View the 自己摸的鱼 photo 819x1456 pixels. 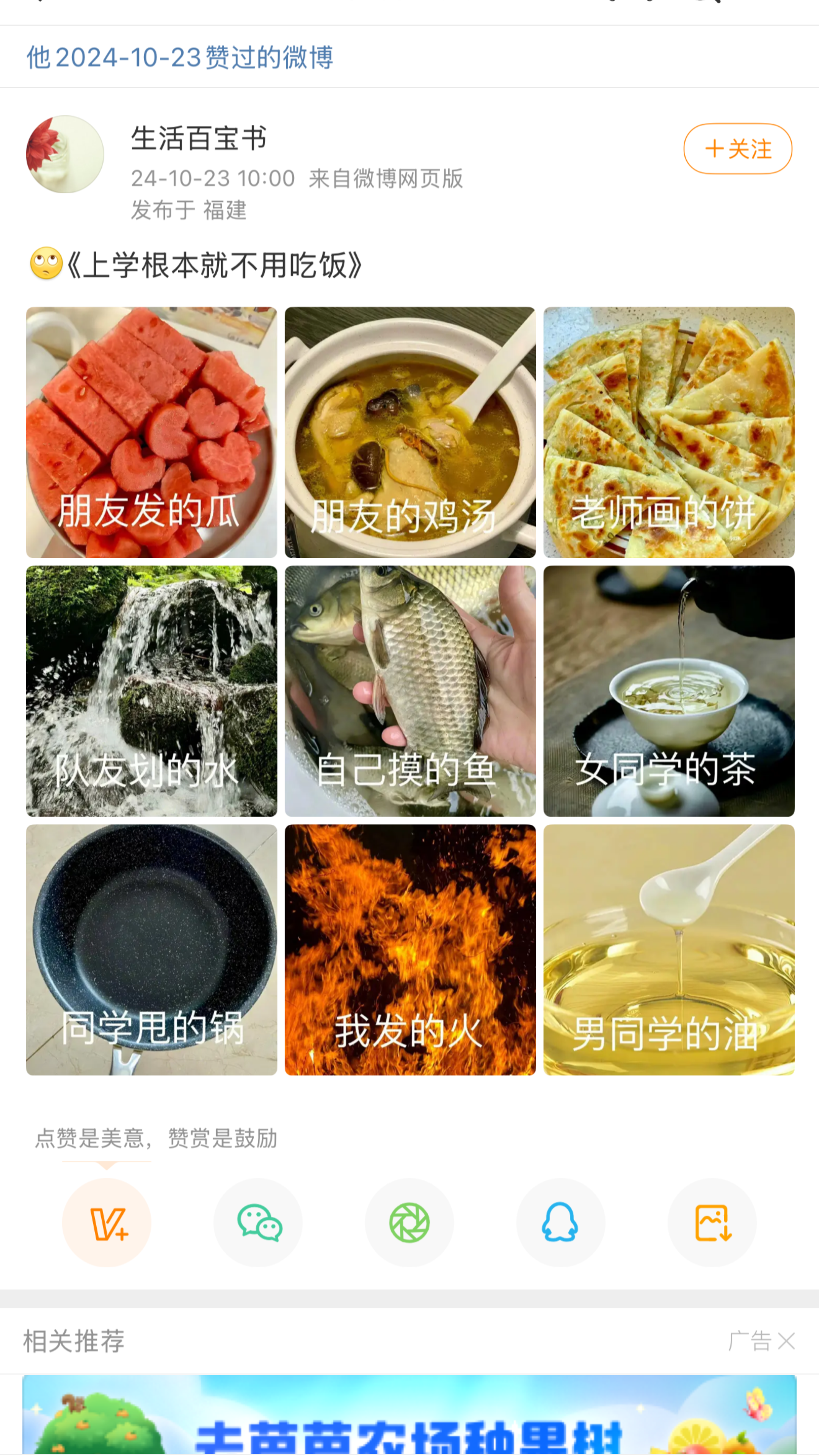pos(410,691)
